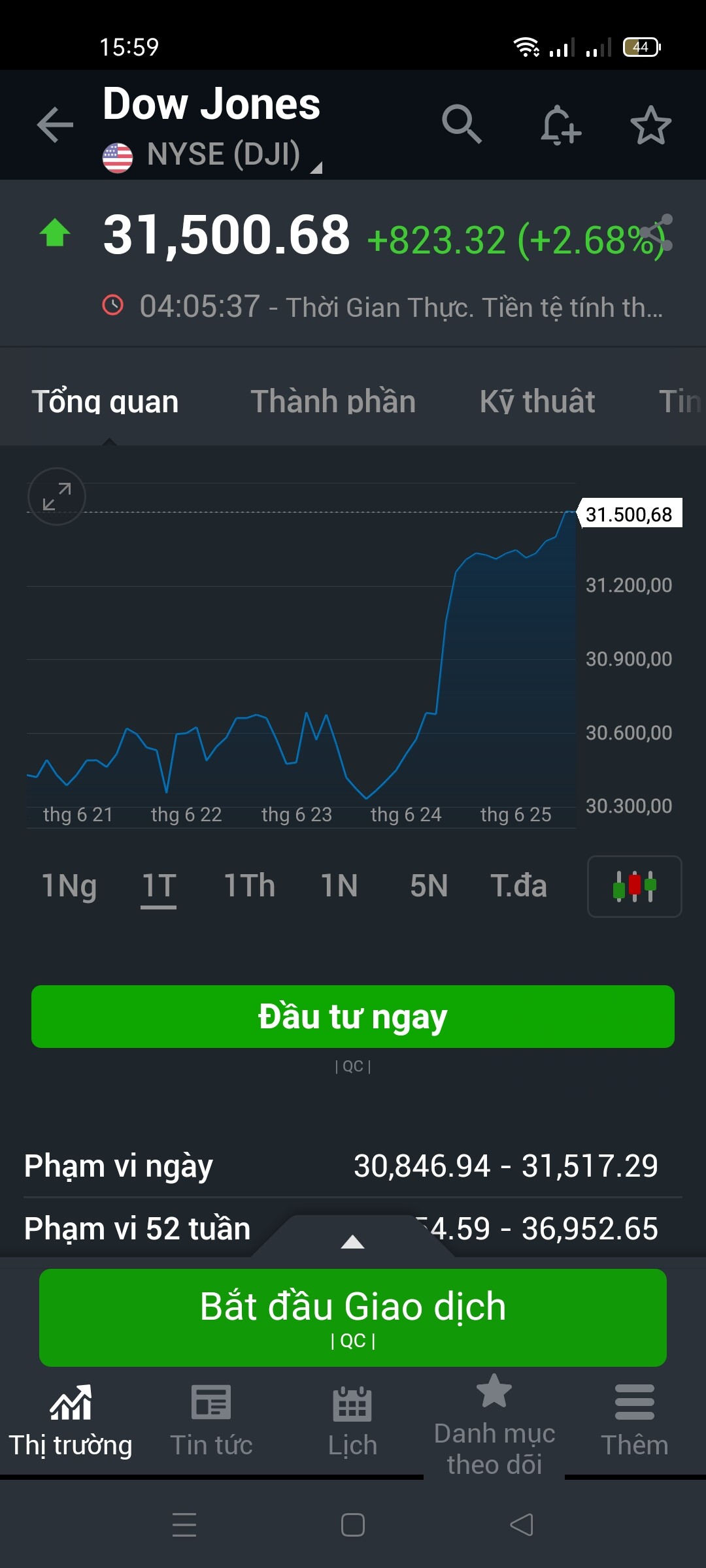
Task: Select the 1Th chart range
Action: coord(249,886)
